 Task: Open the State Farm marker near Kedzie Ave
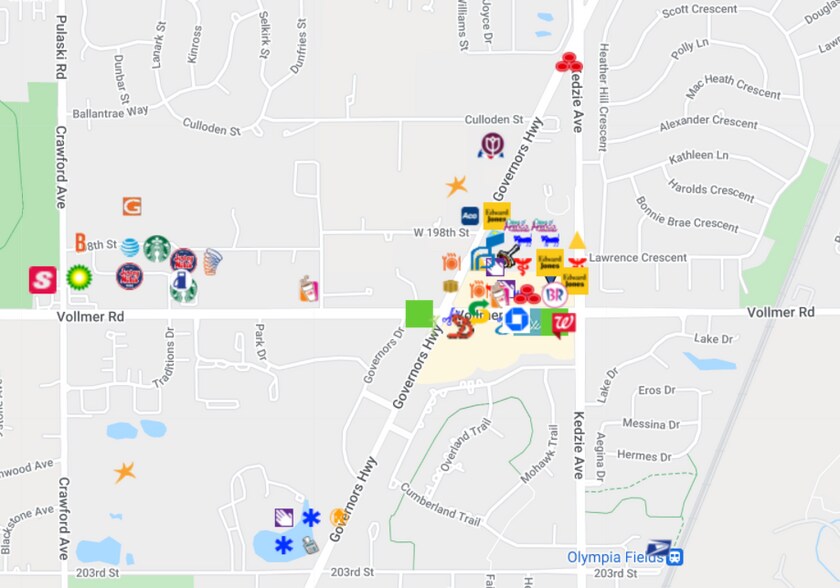568,63
